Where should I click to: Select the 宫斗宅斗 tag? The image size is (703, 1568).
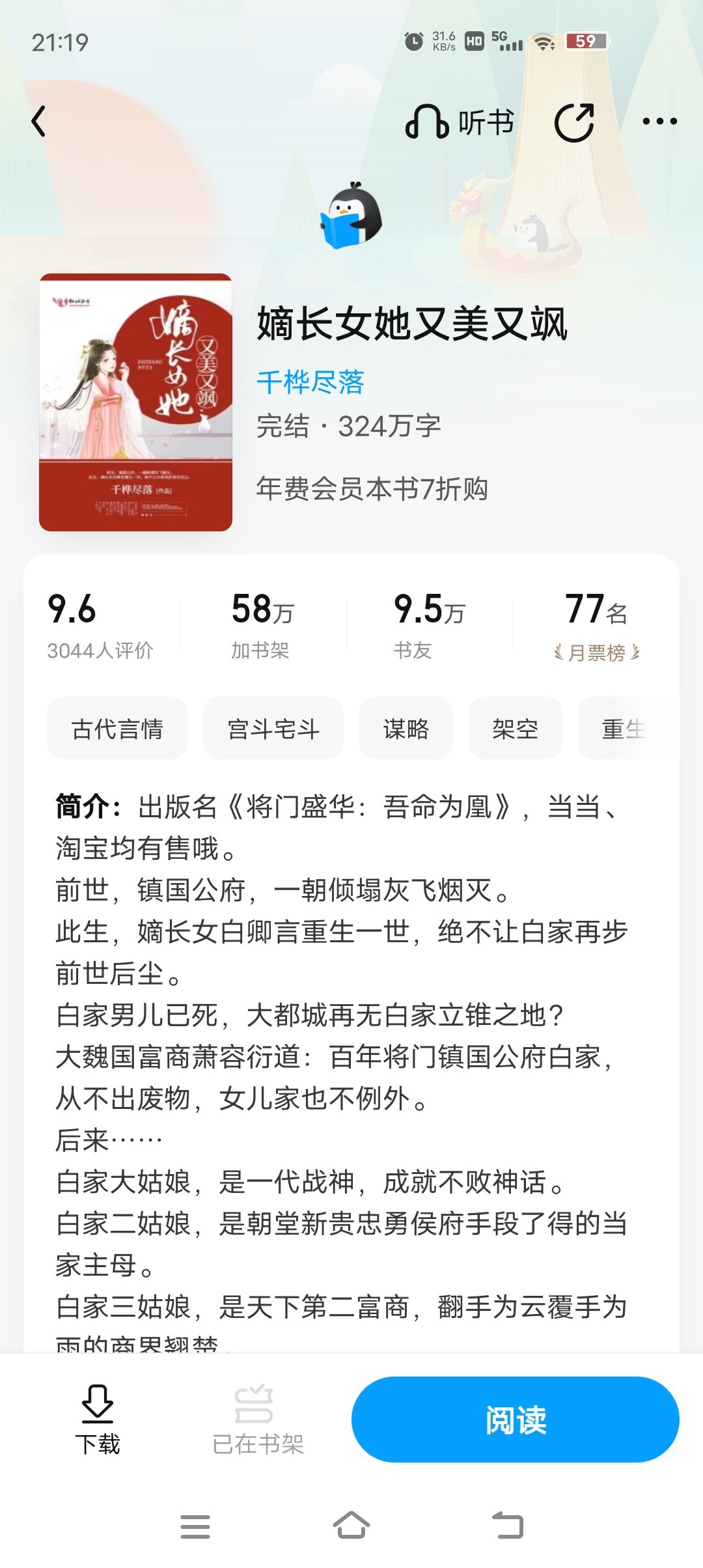(x=273, y=729)
